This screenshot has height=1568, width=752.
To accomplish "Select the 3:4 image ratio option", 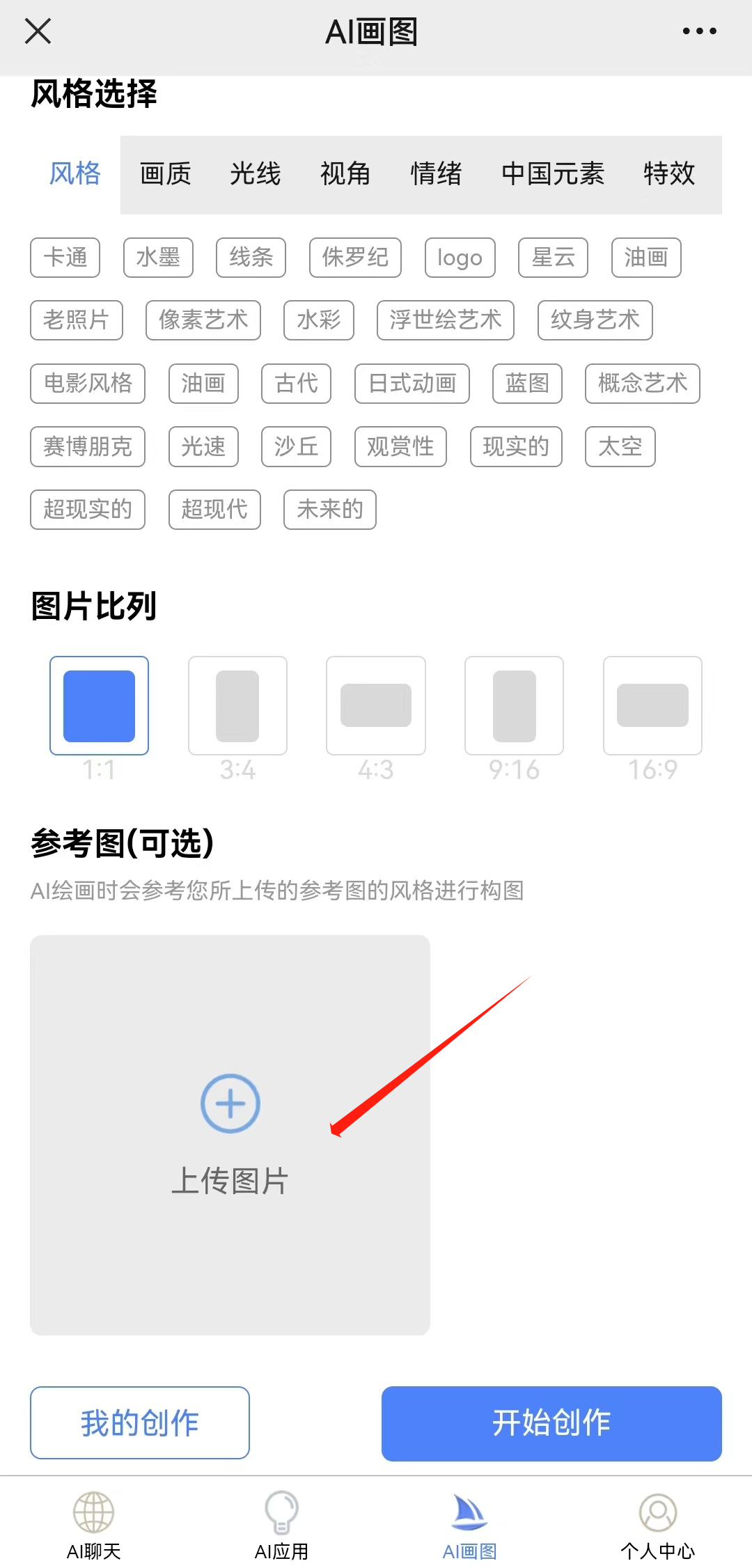I will (x=237, y=705).
